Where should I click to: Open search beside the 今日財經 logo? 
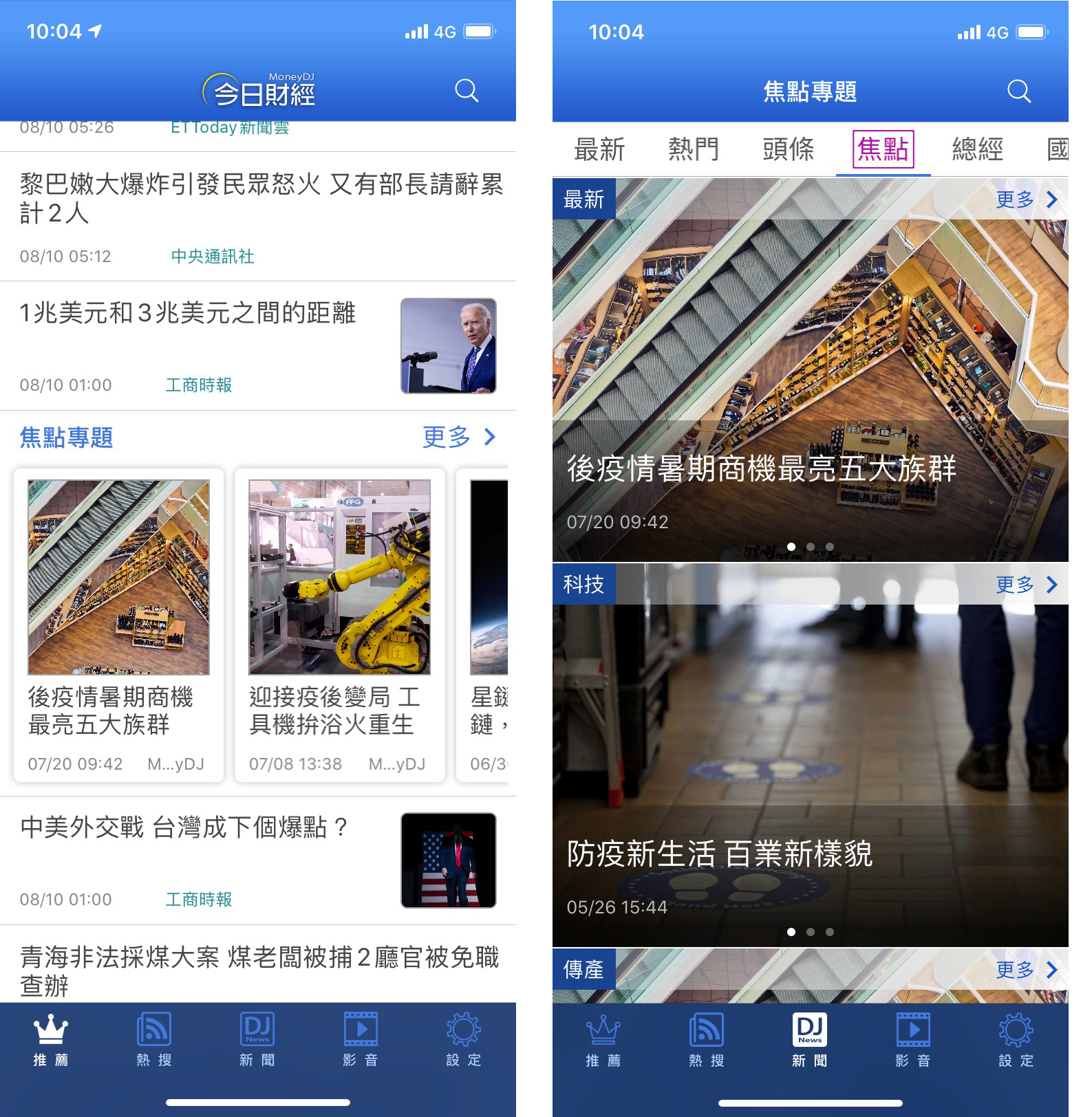point(467,90)
